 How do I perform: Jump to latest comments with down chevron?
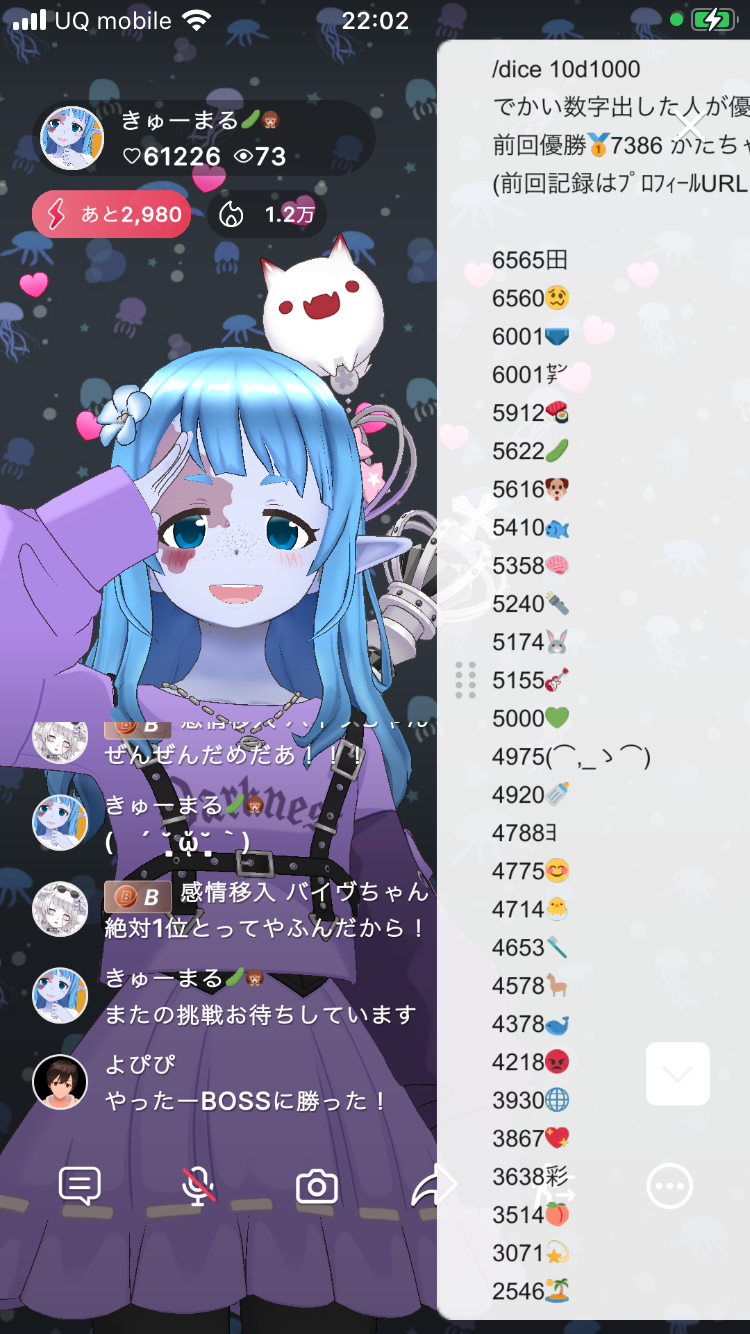pyautogui.click(x=677, y=1074)
